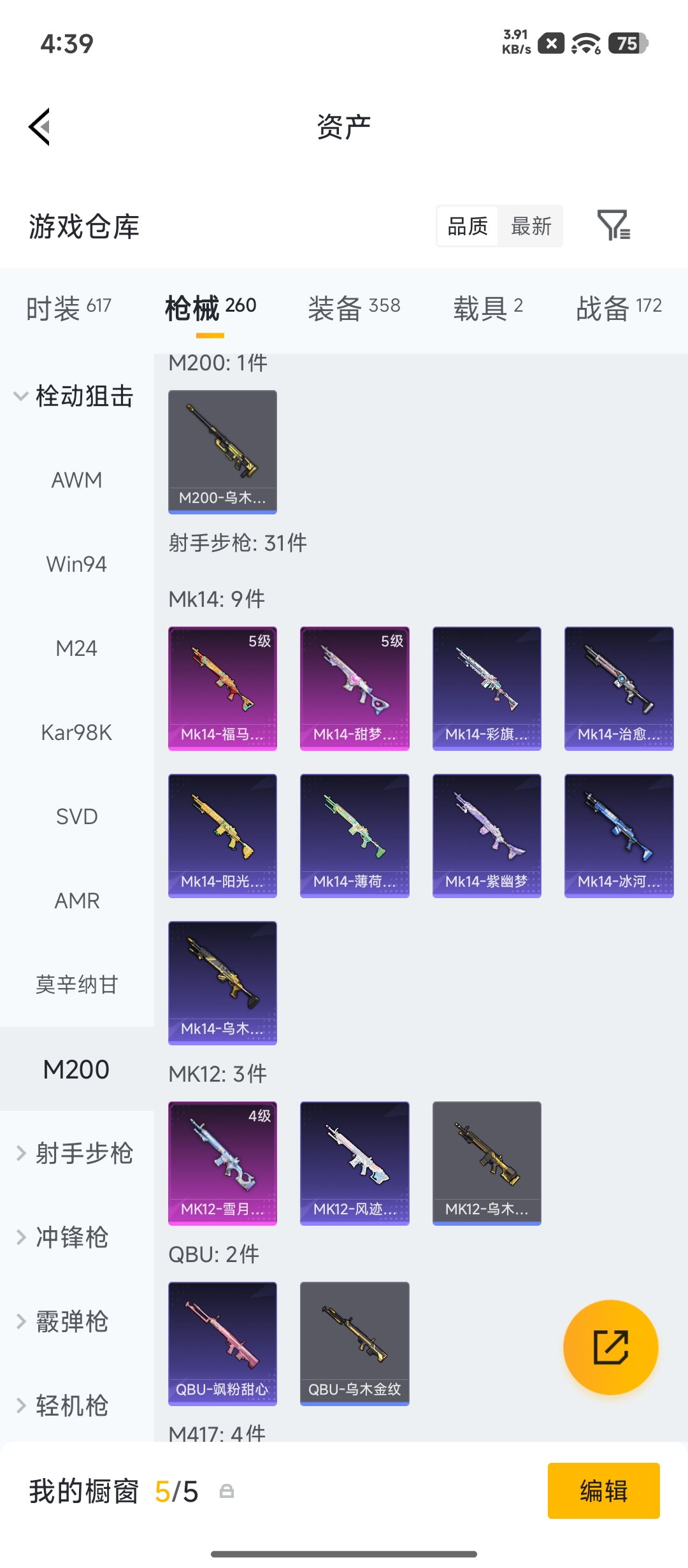
Task: Switch to the 载具 tab
Action: pyautogui.click(x=488, y=309)
